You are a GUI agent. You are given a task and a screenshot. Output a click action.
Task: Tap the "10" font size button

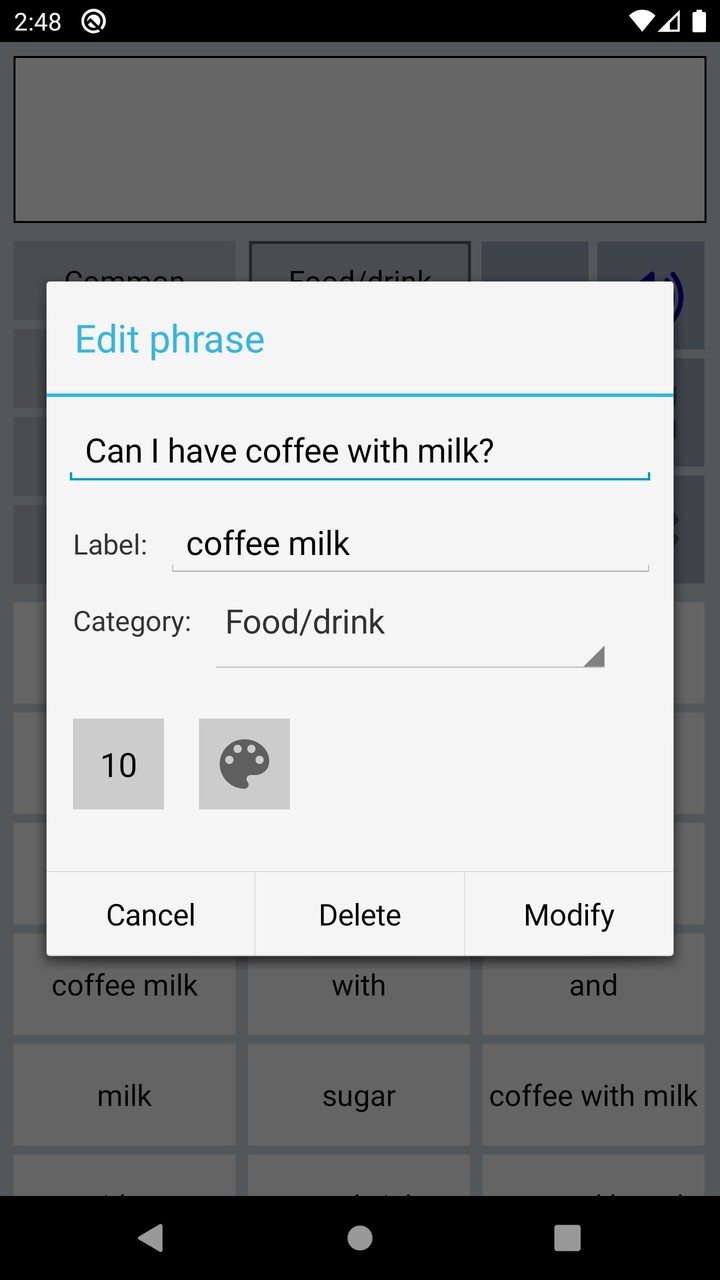(x=118, y=763)
